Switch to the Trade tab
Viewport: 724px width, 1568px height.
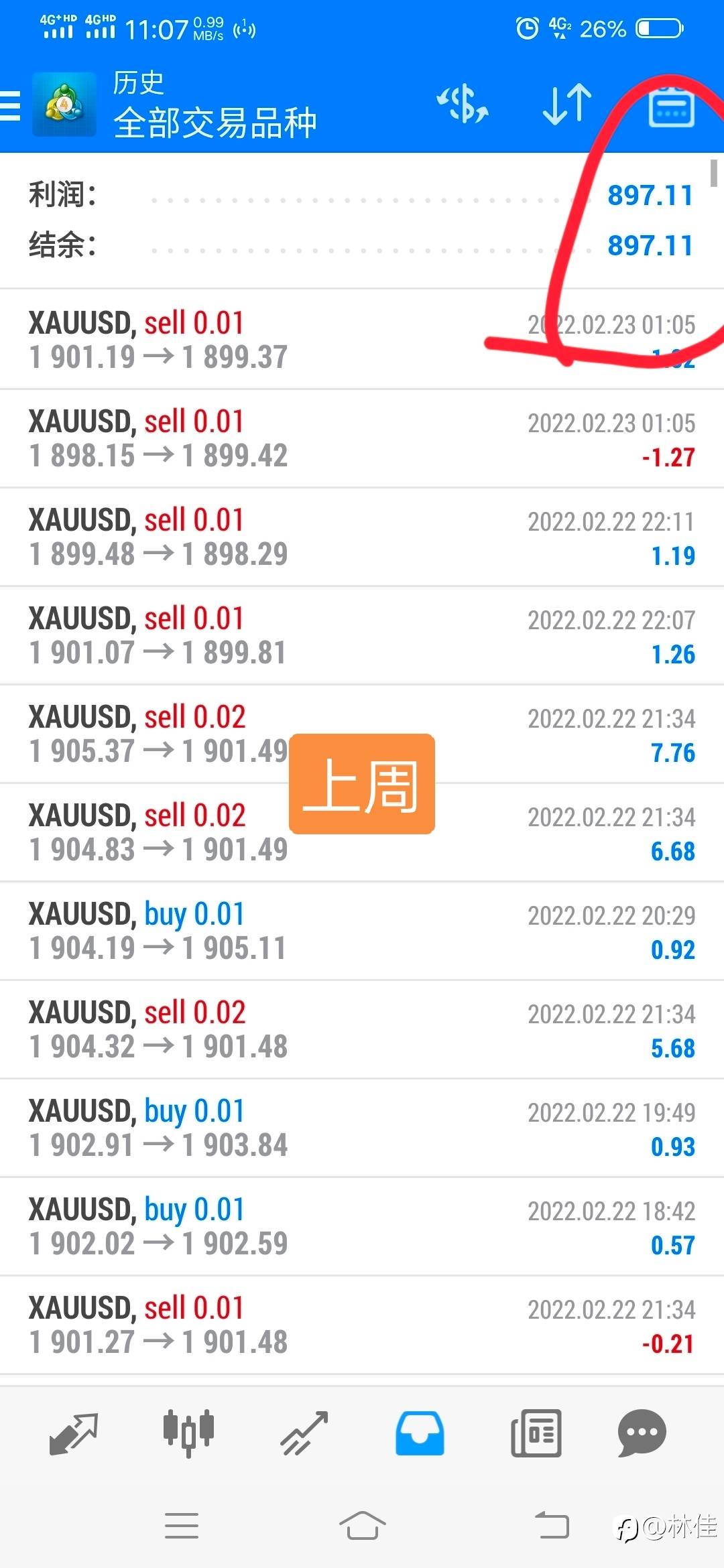304,1433
